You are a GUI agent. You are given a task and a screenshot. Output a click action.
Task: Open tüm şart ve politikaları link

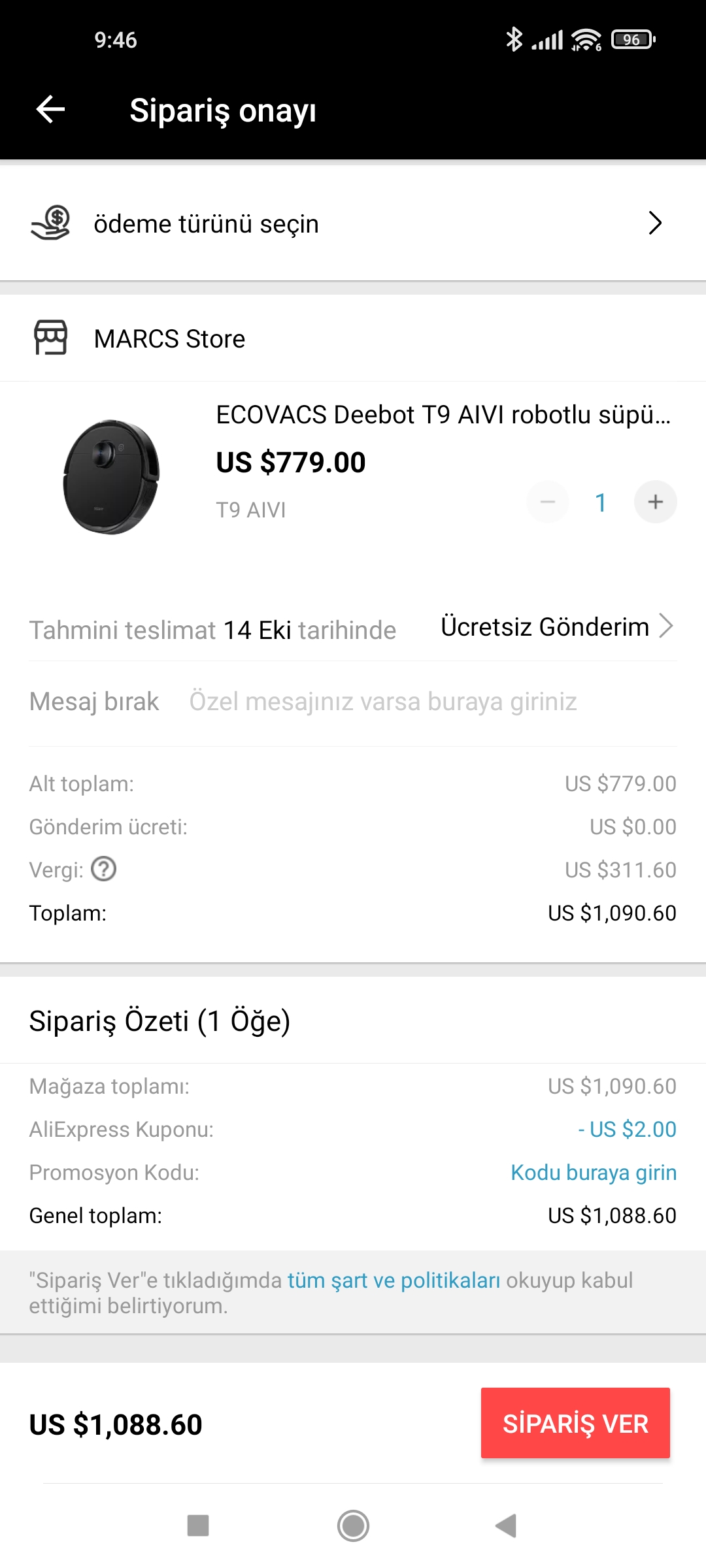(x=394, y=1280)
